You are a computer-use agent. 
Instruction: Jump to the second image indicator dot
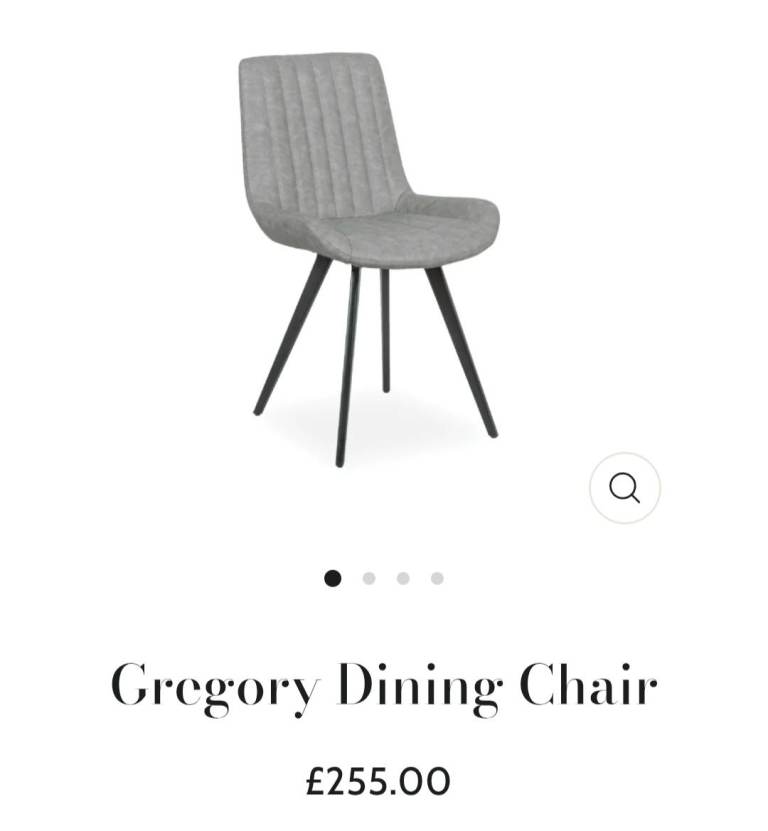coord(368,578)
